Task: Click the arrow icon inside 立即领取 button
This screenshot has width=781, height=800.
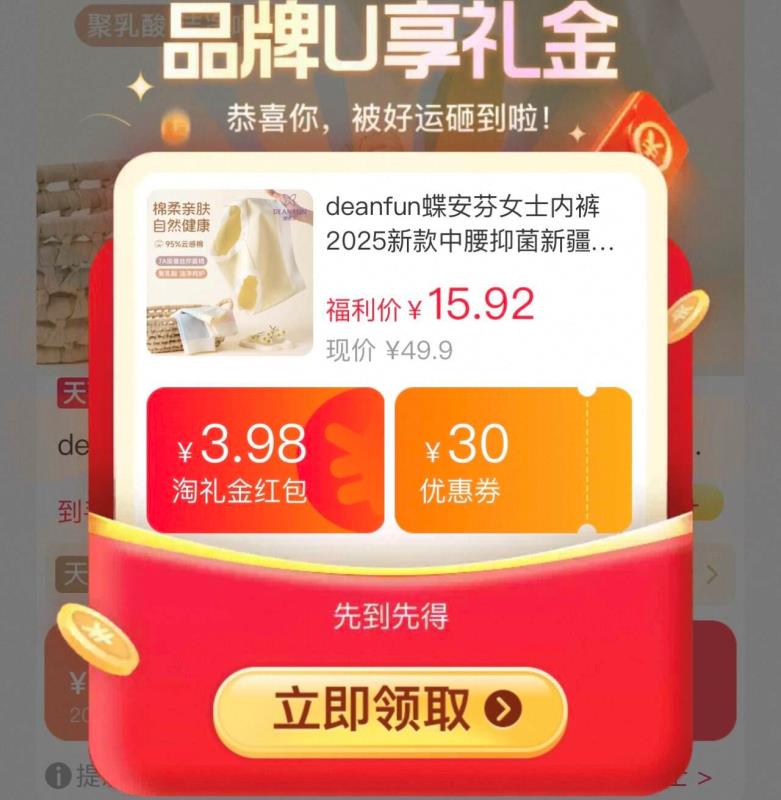Action: point(498,710)
